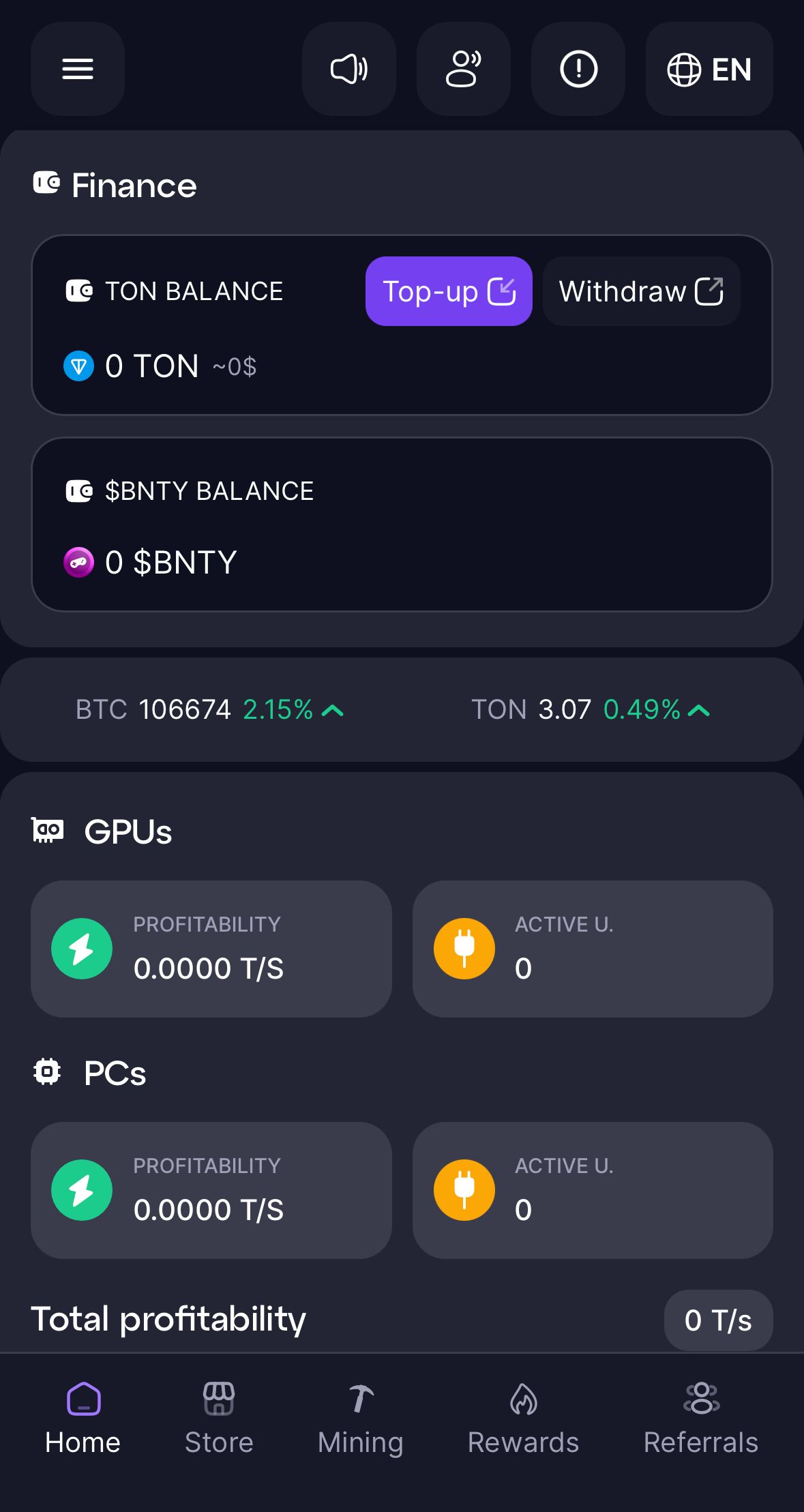The height and width of the screenshot is (1512, 804).
Task: Click the Top-up button
Action: (448, 291)
